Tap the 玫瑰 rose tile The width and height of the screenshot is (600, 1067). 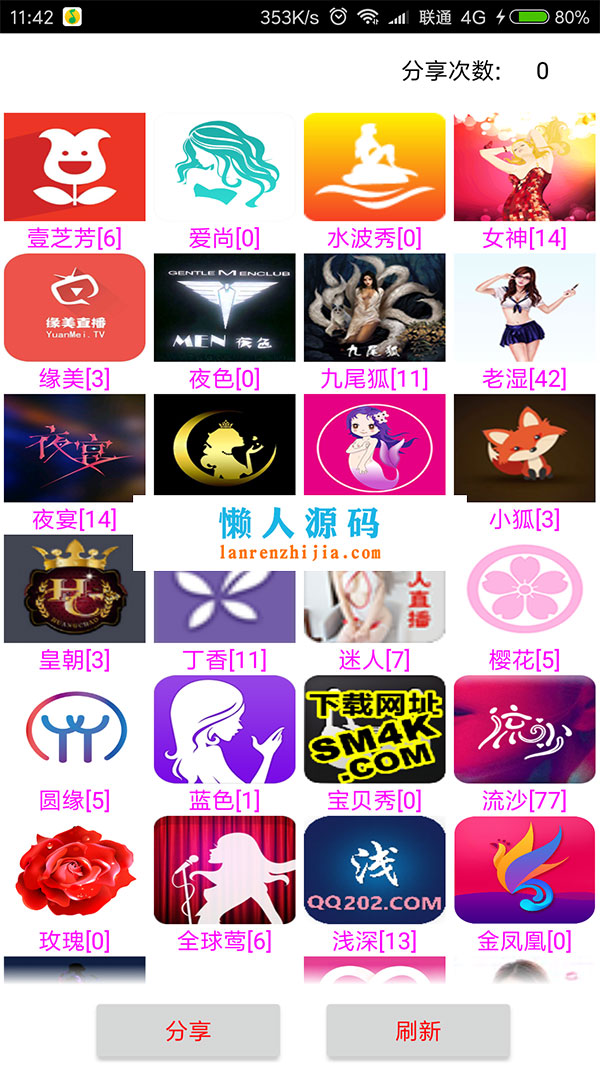point(75,870)
